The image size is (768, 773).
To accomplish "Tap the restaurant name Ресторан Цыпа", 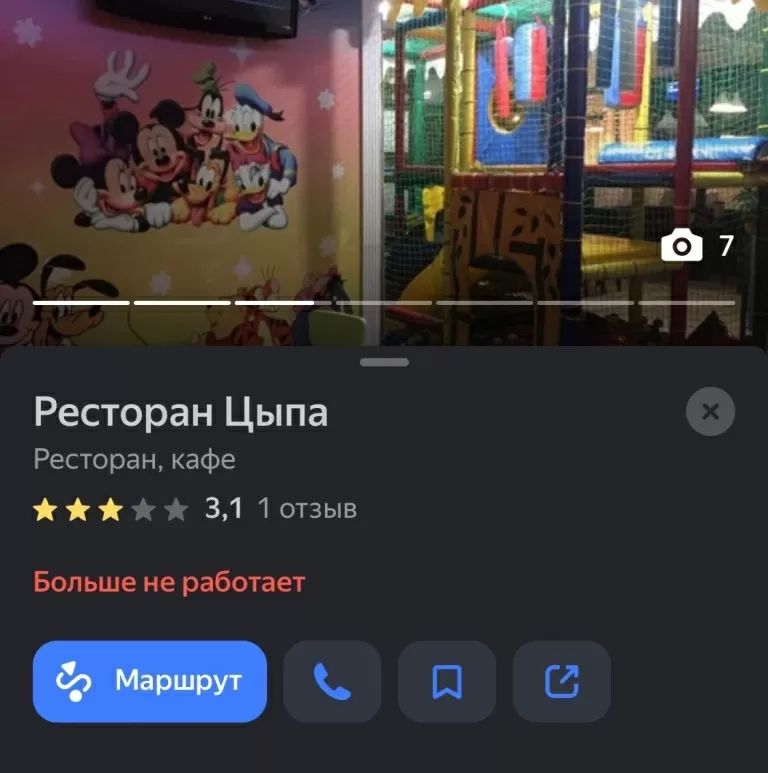I will pyautogui.click(x=182, y=410).
